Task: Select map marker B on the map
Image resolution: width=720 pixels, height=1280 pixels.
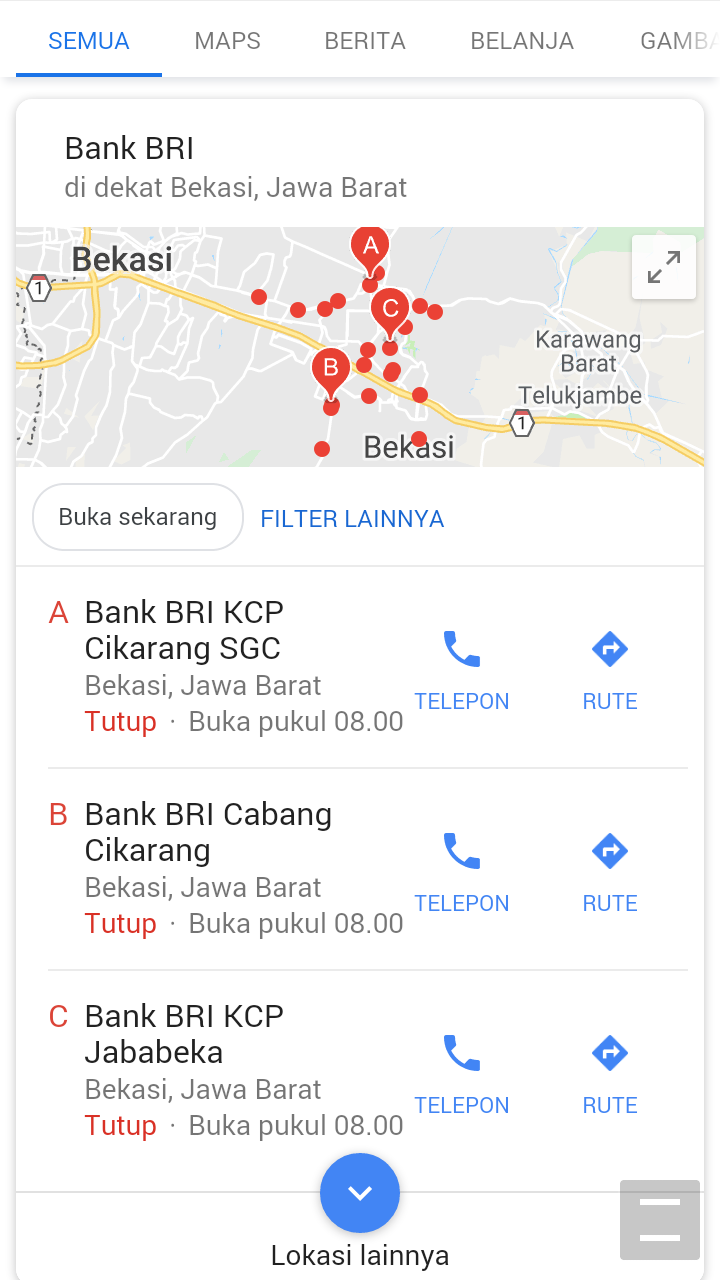Action: click(x=330, y=369)
